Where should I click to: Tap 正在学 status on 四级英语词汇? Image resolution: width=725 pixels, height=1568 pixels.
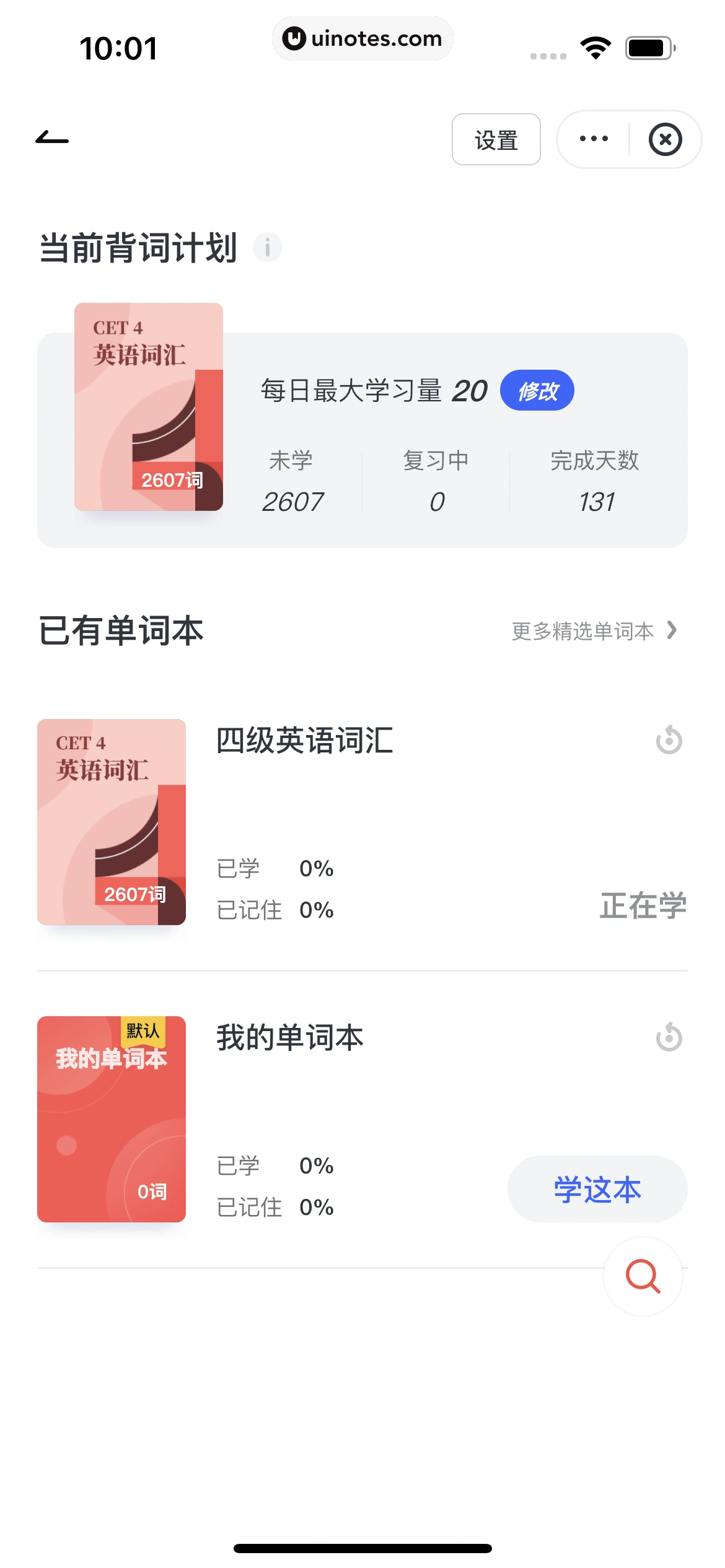tap(643, 904)
